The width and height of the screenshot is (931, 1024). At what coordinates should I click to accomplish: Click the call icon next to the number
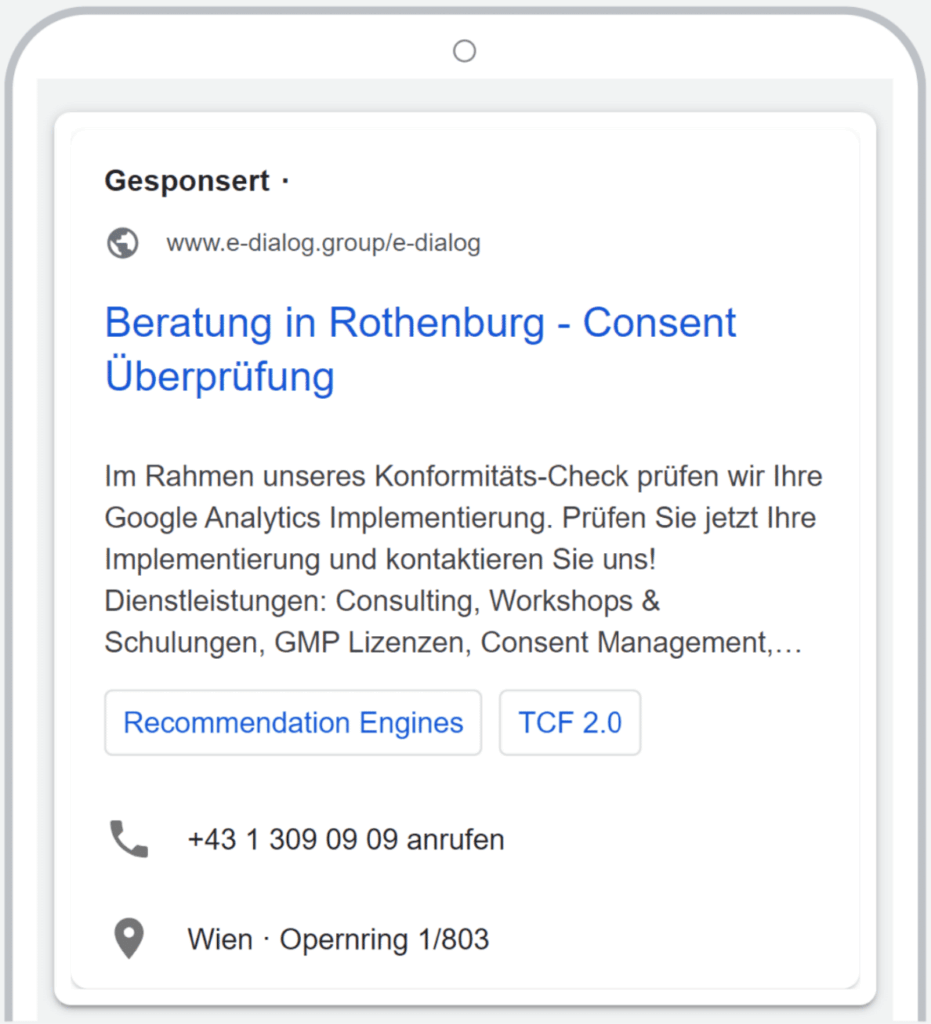(x=129, y=839)
